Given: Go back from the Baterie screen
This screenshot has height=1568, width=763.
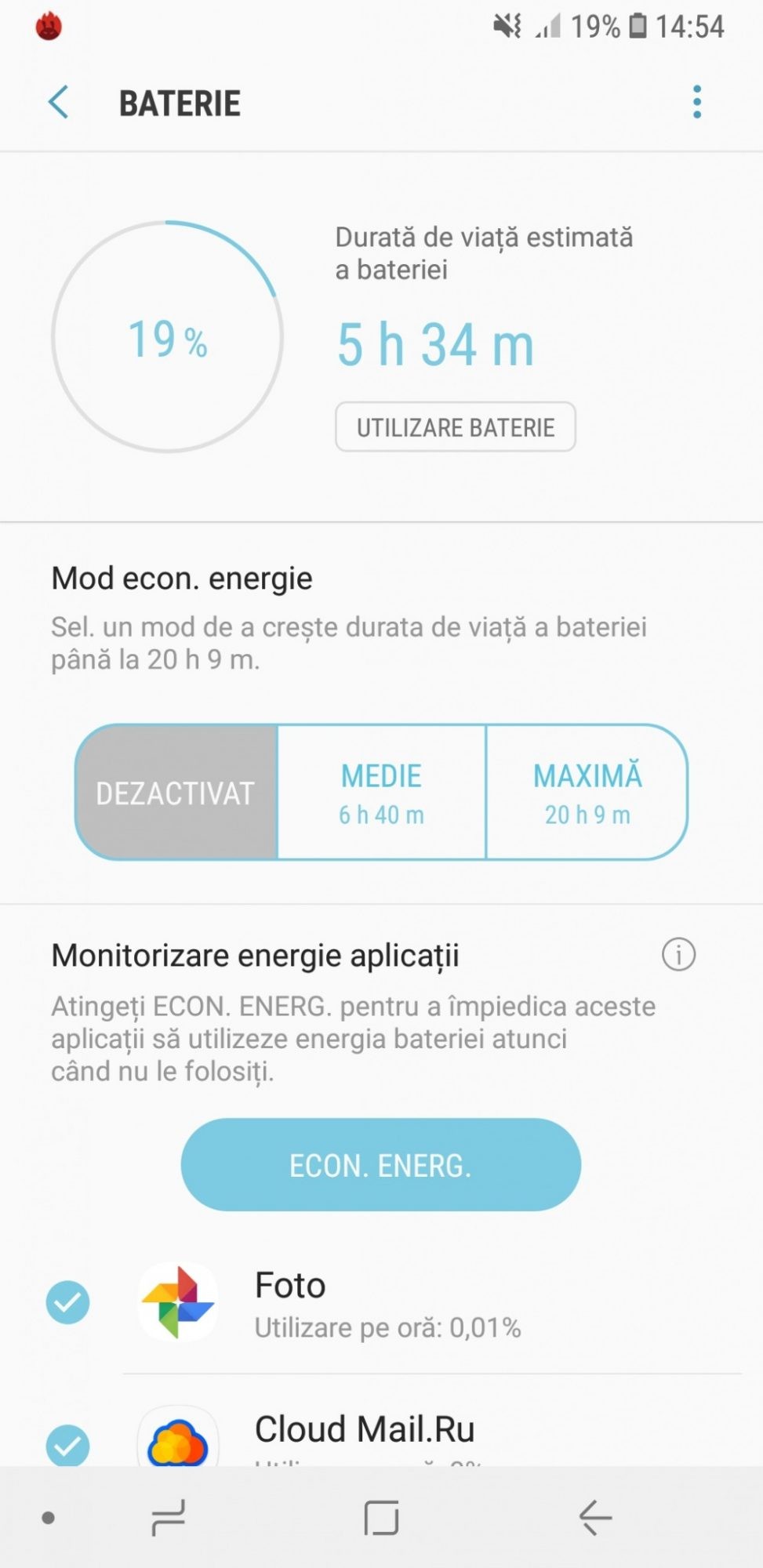Looking at the screenshot, I should (59, 103).
